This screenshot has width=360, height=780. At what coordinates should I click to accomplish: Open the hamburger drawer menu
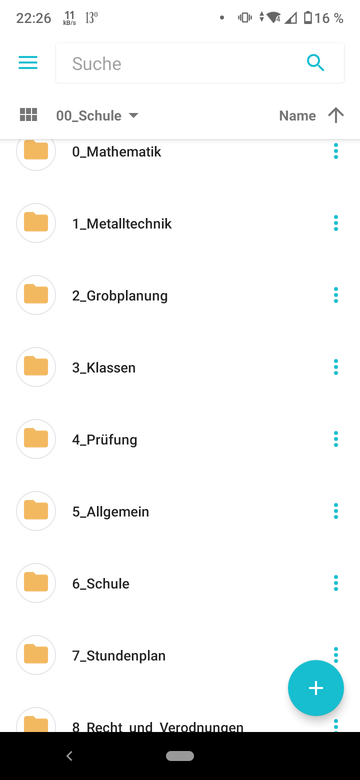(28, 63)
